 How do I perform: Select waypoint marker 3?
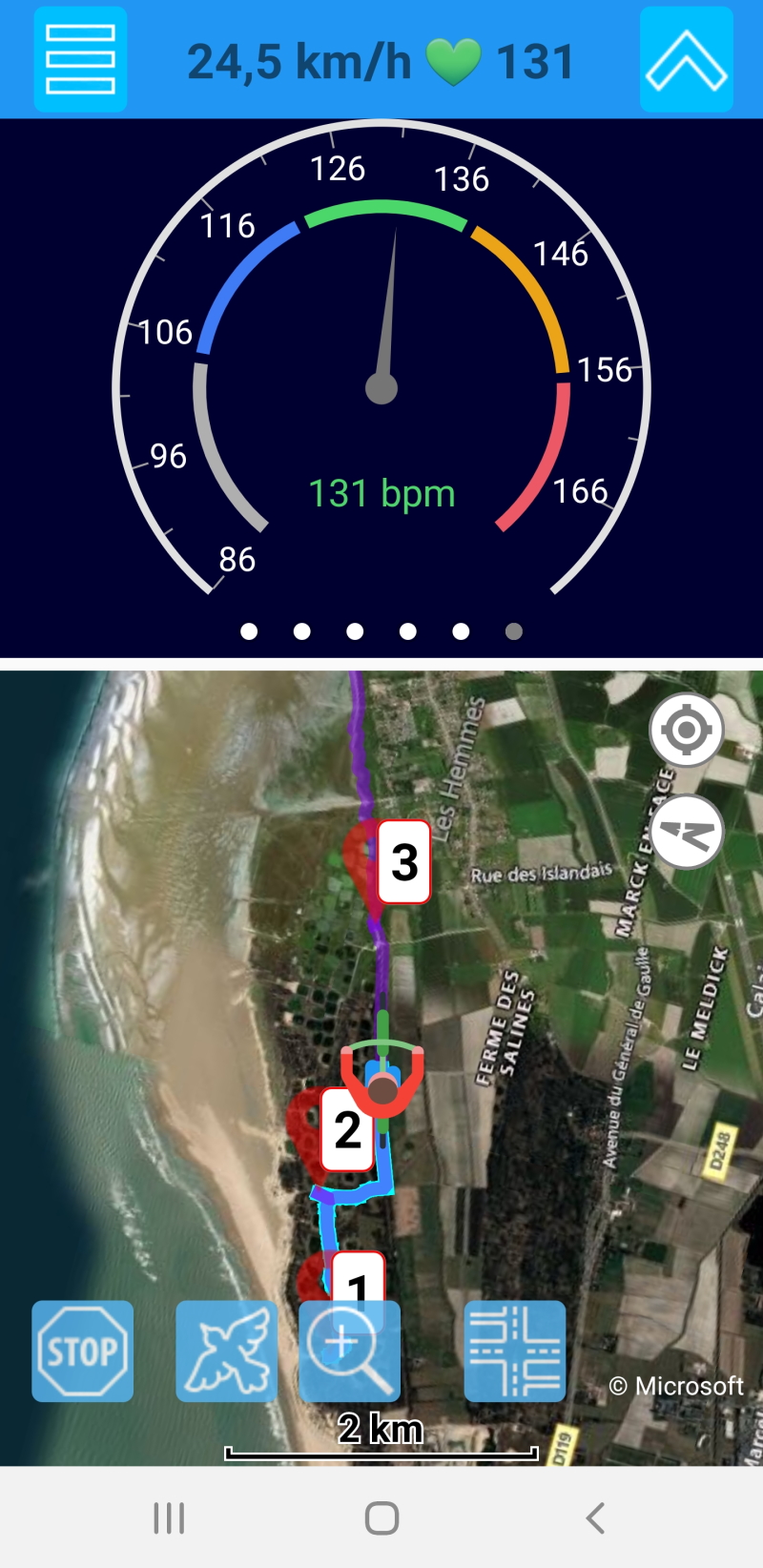pyautogui.click(x=403, y=861)
